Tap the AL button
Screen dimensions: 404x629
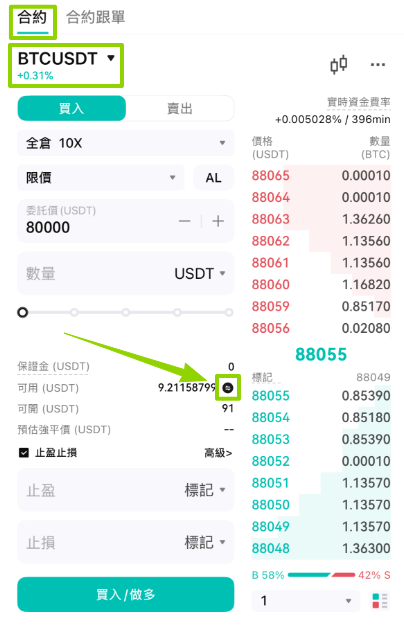coord(213,177)
